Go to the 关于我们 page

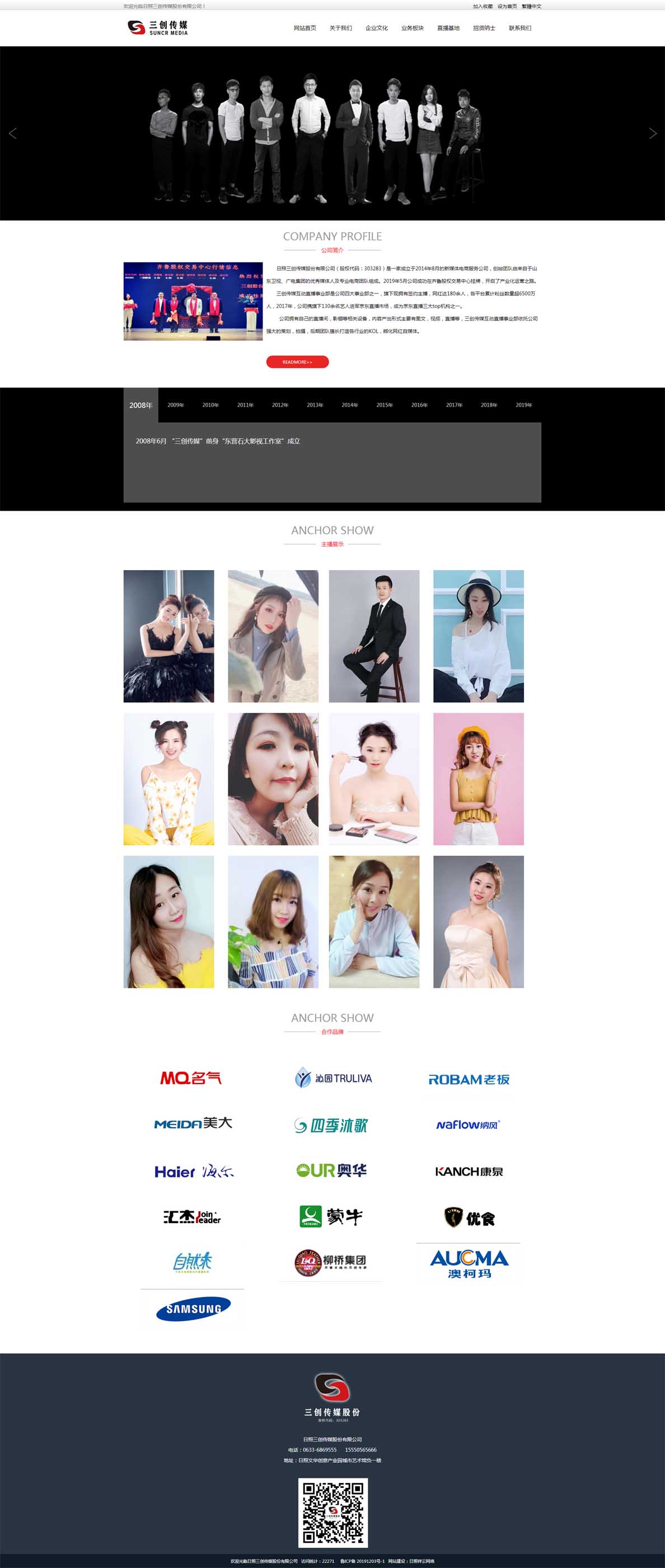341,28
